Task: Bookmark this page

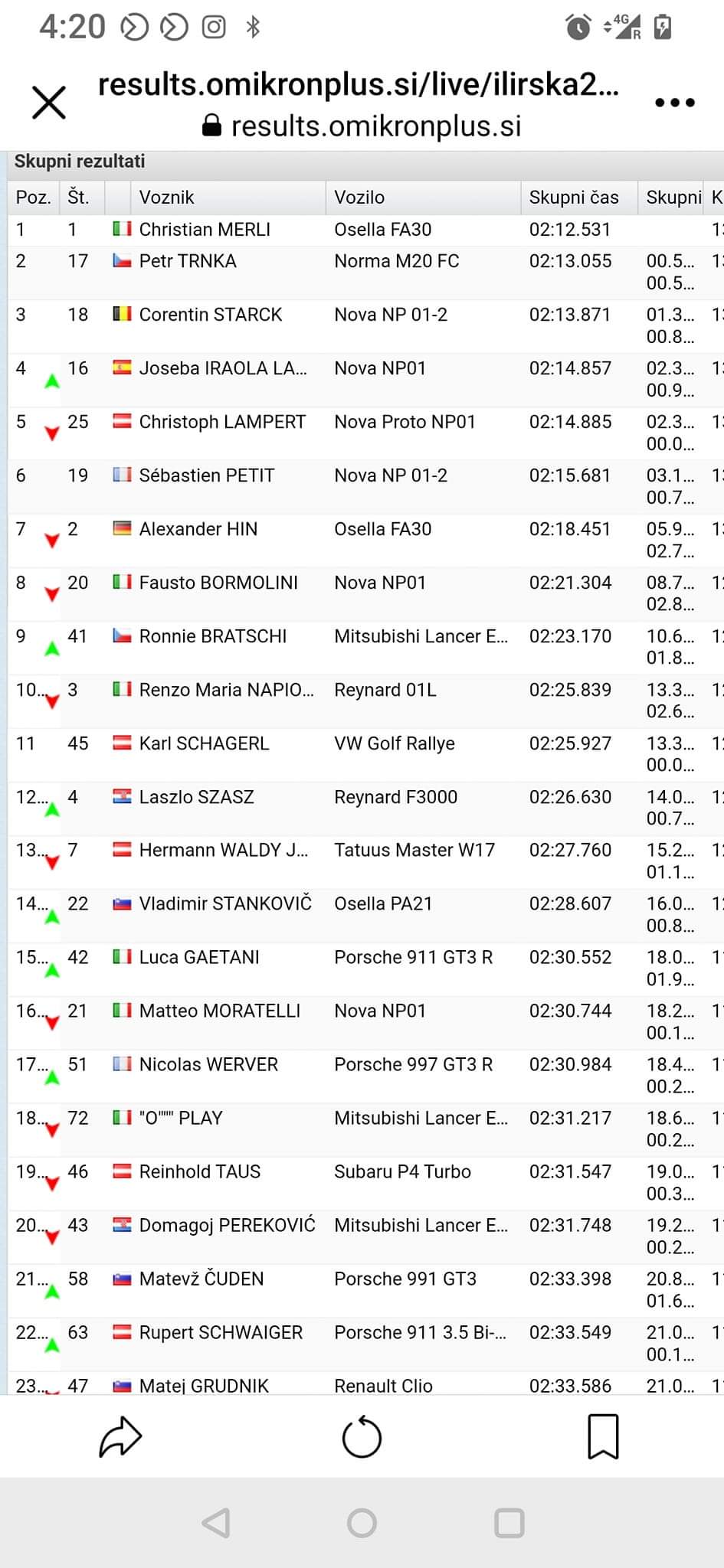Action: click(603, 1437)
